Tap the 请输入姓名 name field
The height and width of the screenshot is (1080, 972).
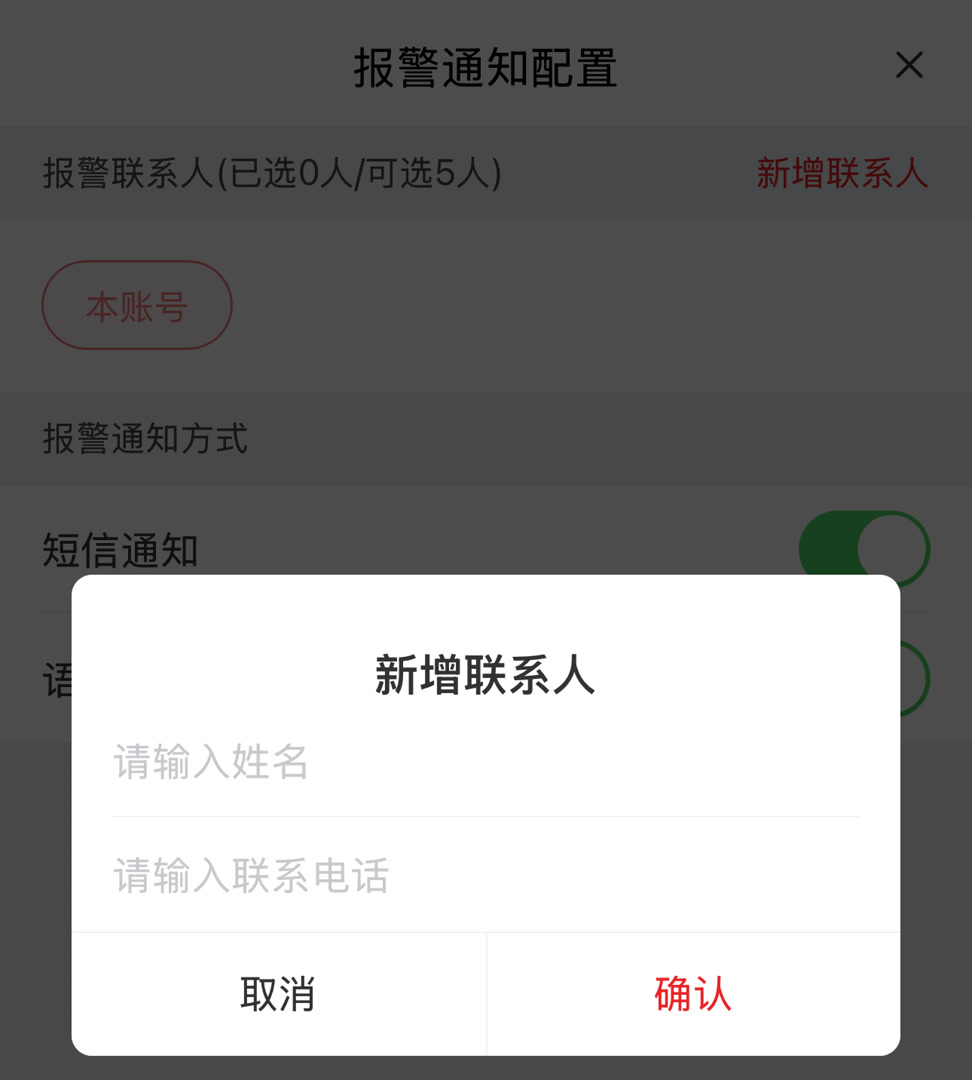click(x=485, y=762)
